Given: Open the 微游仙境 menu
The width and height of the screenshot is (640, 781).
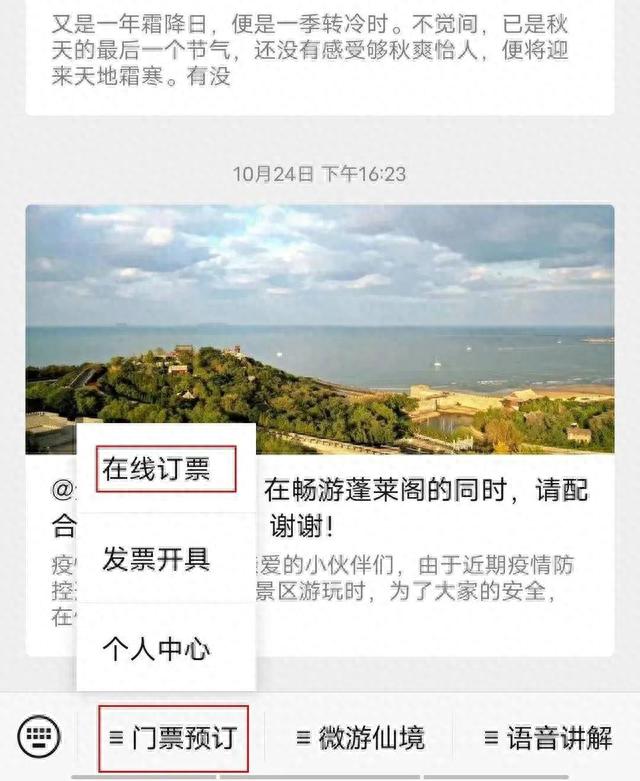Looking at the screenshot, I should (361, 739).
